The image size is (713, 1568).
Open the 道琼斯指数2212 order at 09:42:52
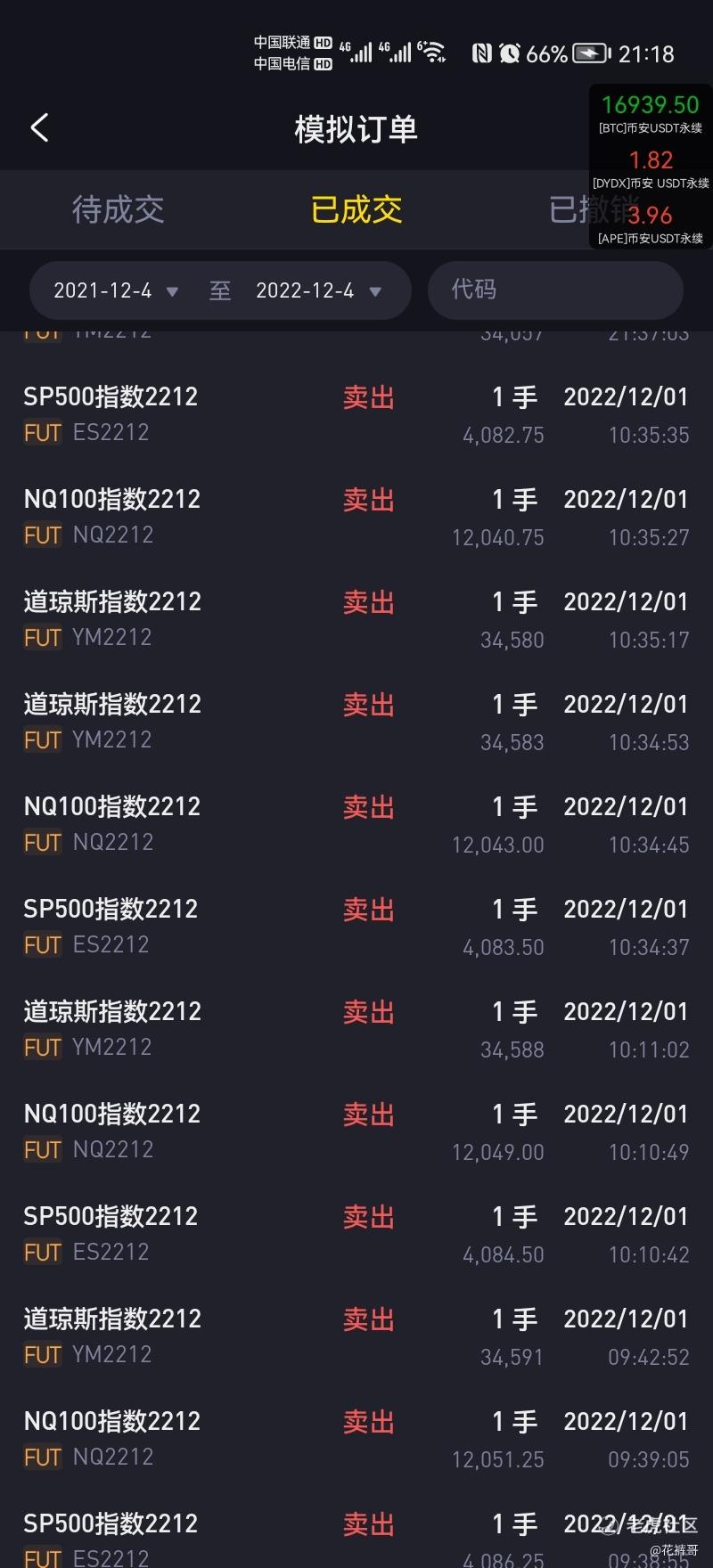[356, 1336]
